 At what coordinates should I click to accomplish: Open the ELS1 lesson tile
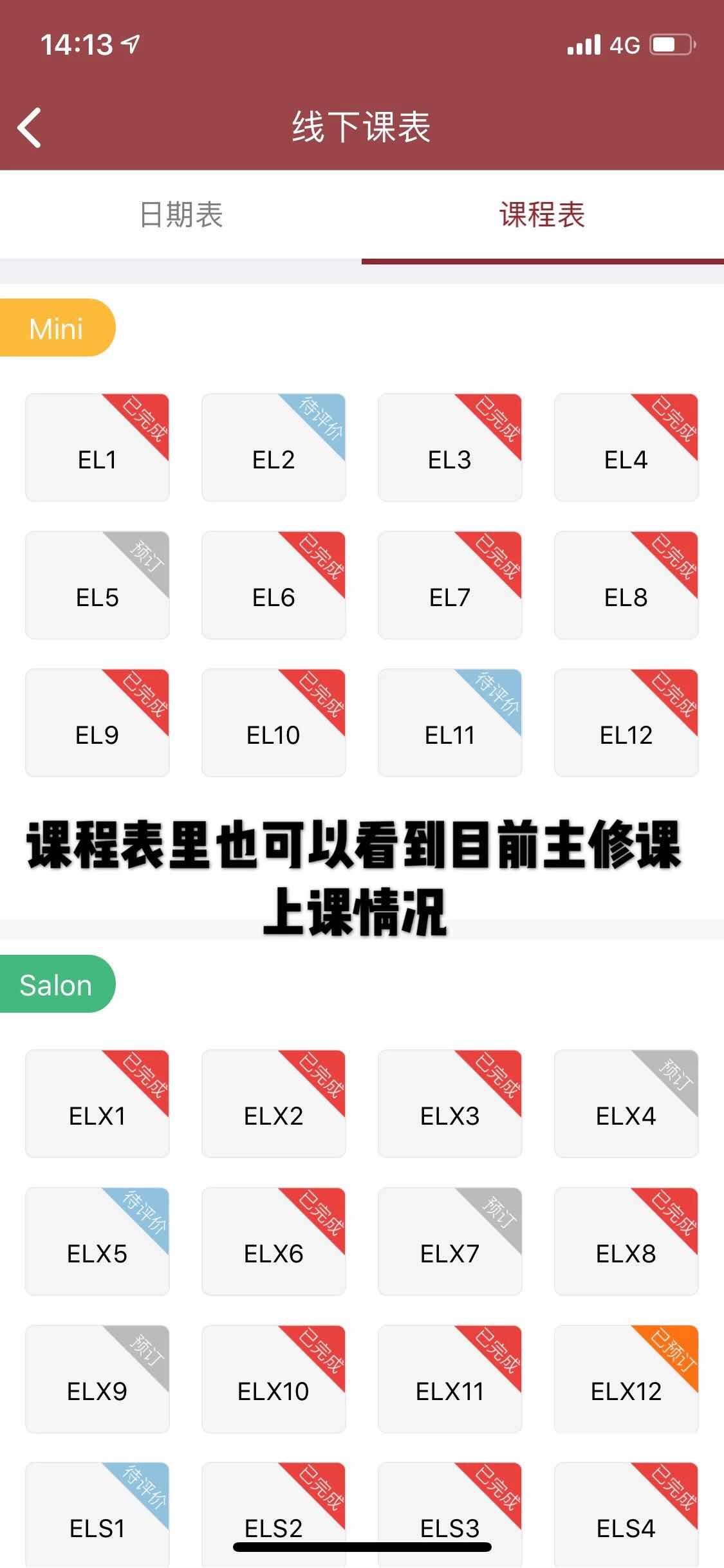click(x=97, y=1515)
